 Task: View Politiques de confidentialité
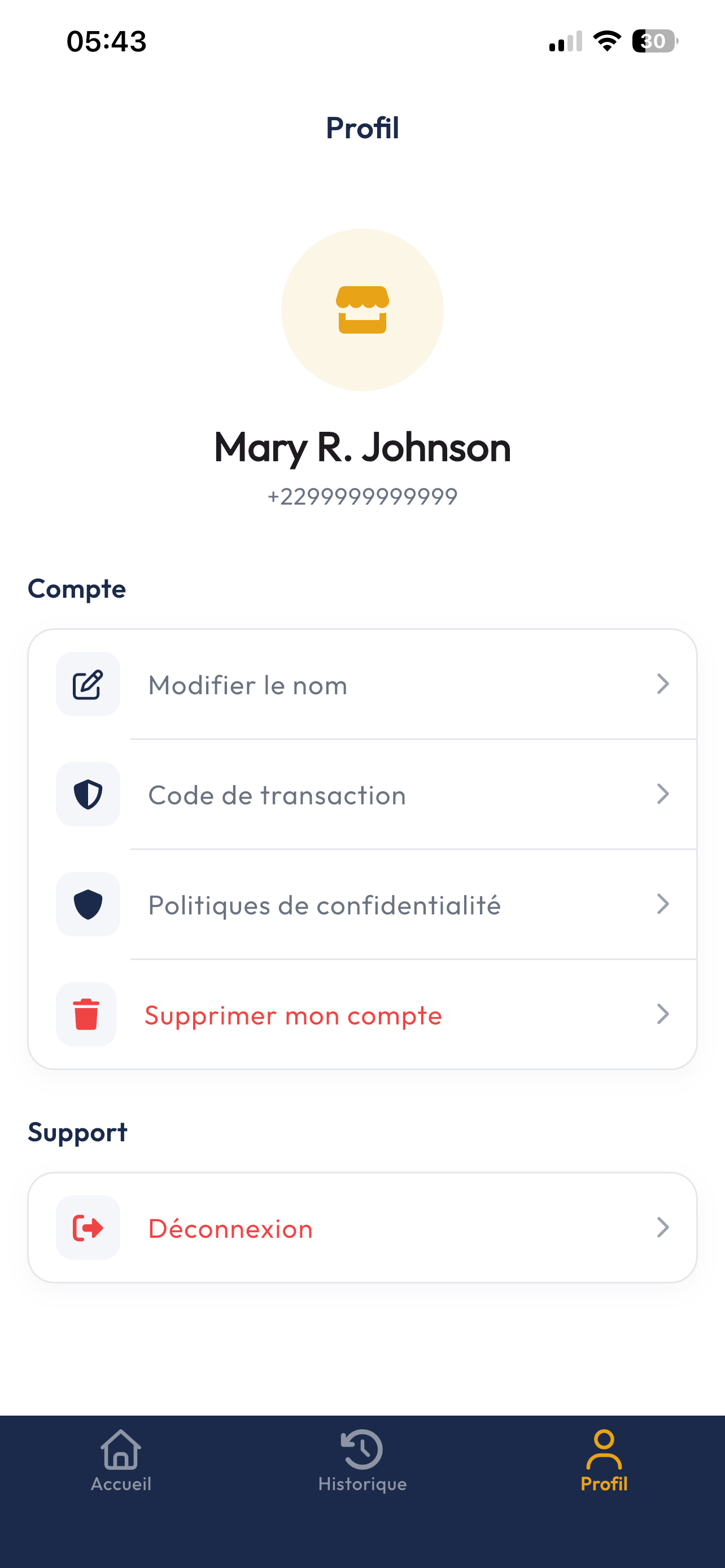coord(362,905)
